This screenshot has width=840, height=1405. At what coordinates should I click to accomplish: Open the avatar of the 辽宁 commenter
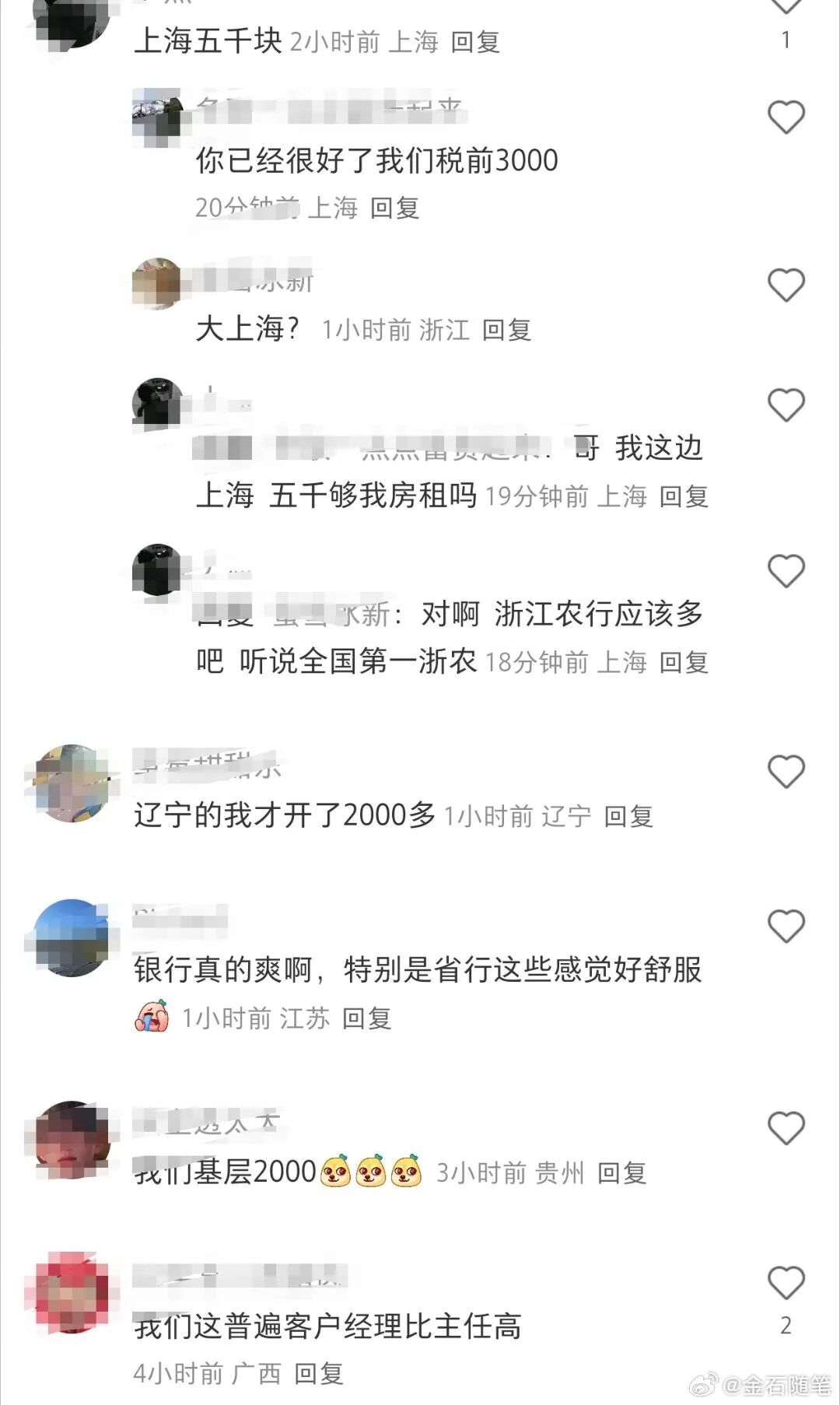pyautogui.click(x=72, y=783)
